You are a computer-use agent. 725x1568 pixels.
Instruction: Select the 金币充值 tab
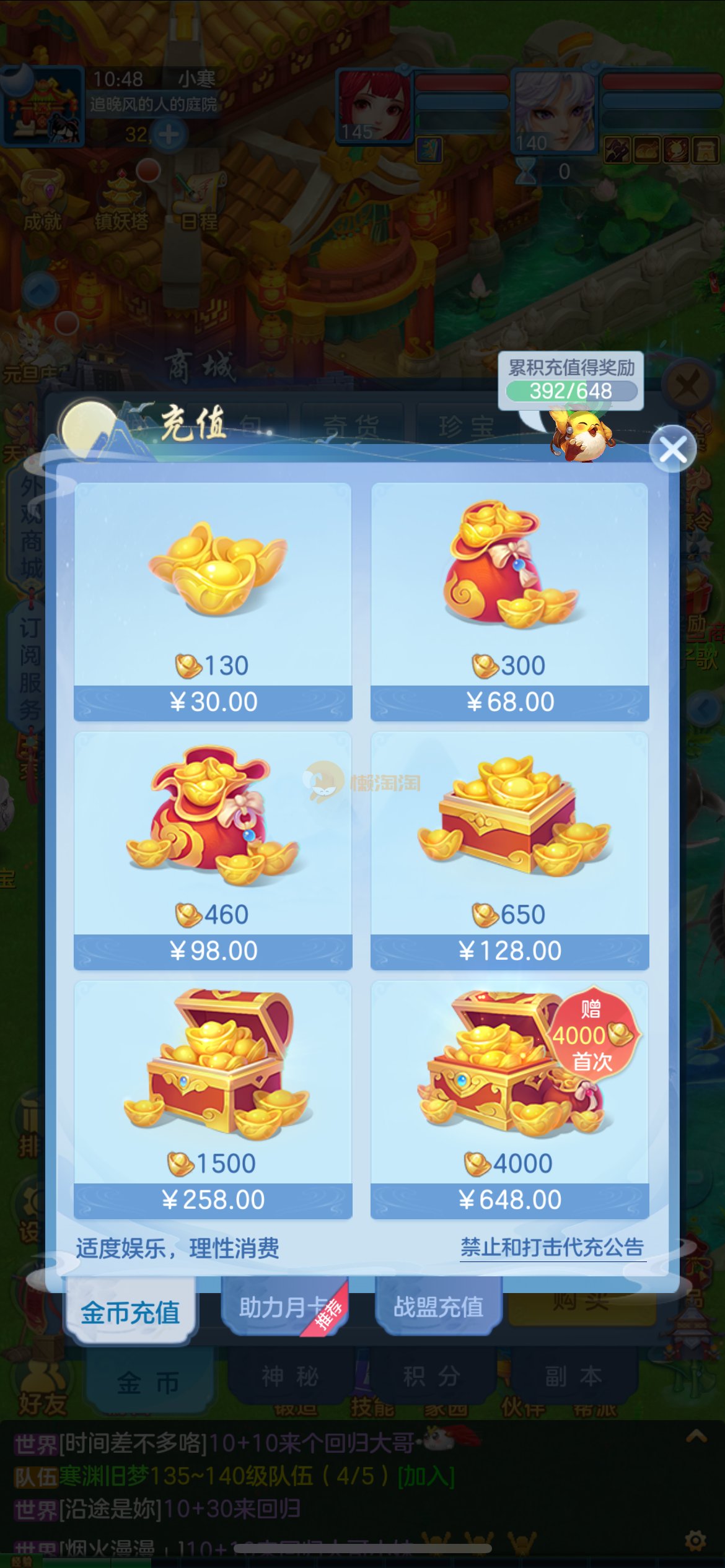(130, 1312)
